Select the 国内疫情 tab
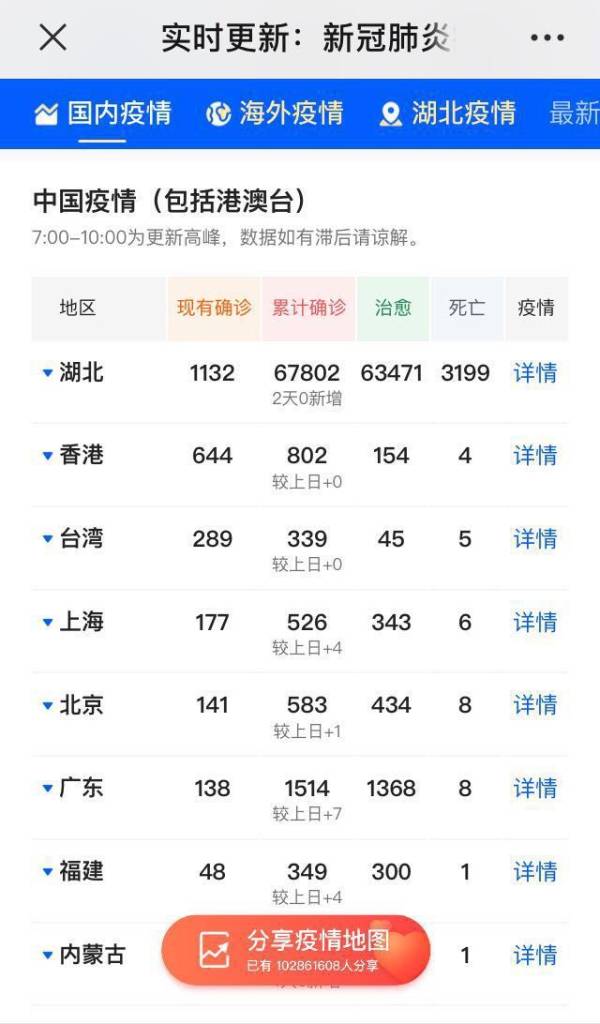Viewport: 600px width, 1024px height. pos(103,113)
